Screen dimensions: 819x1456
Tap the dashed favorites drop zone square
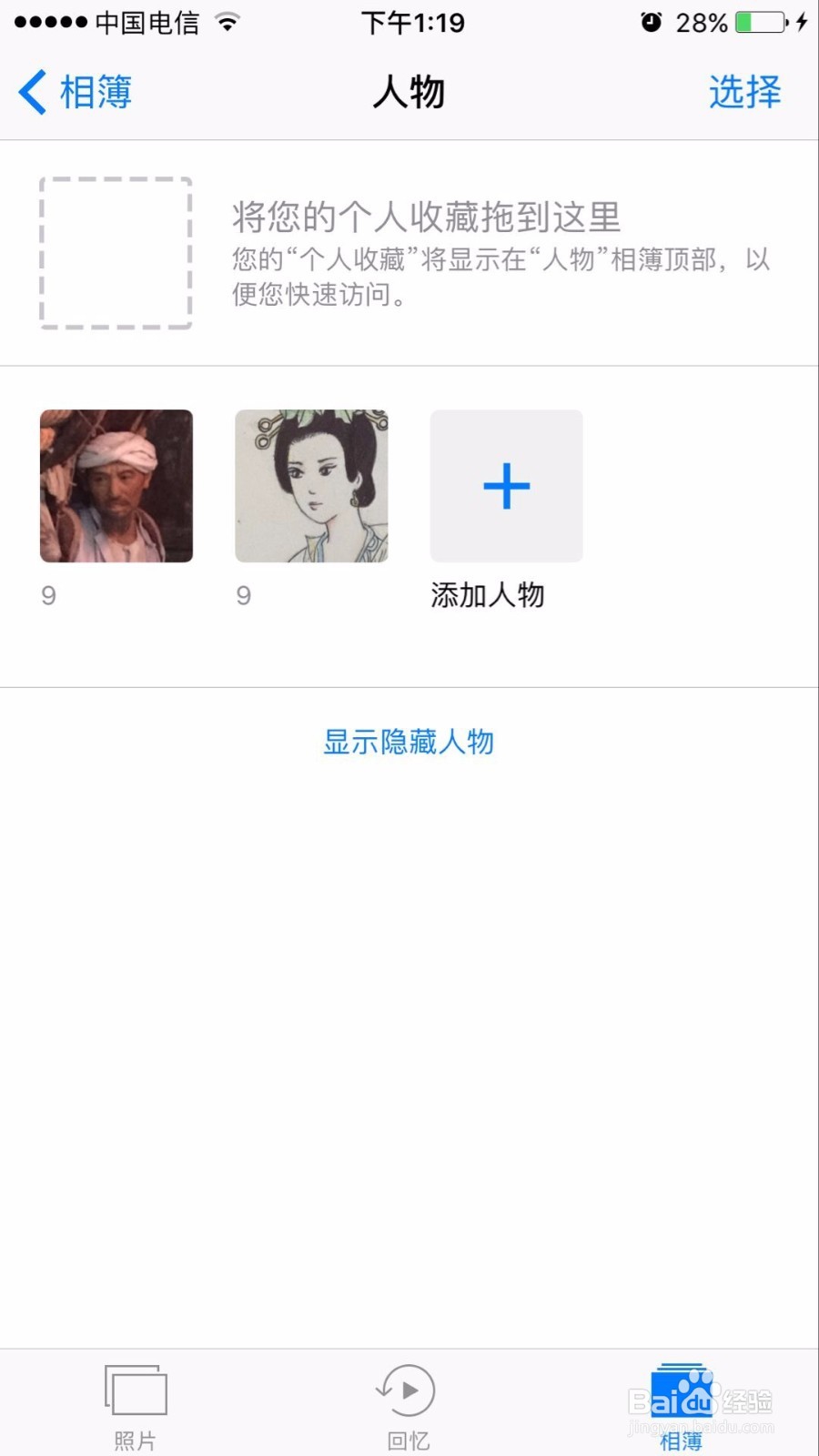click(x=115, y=254)
